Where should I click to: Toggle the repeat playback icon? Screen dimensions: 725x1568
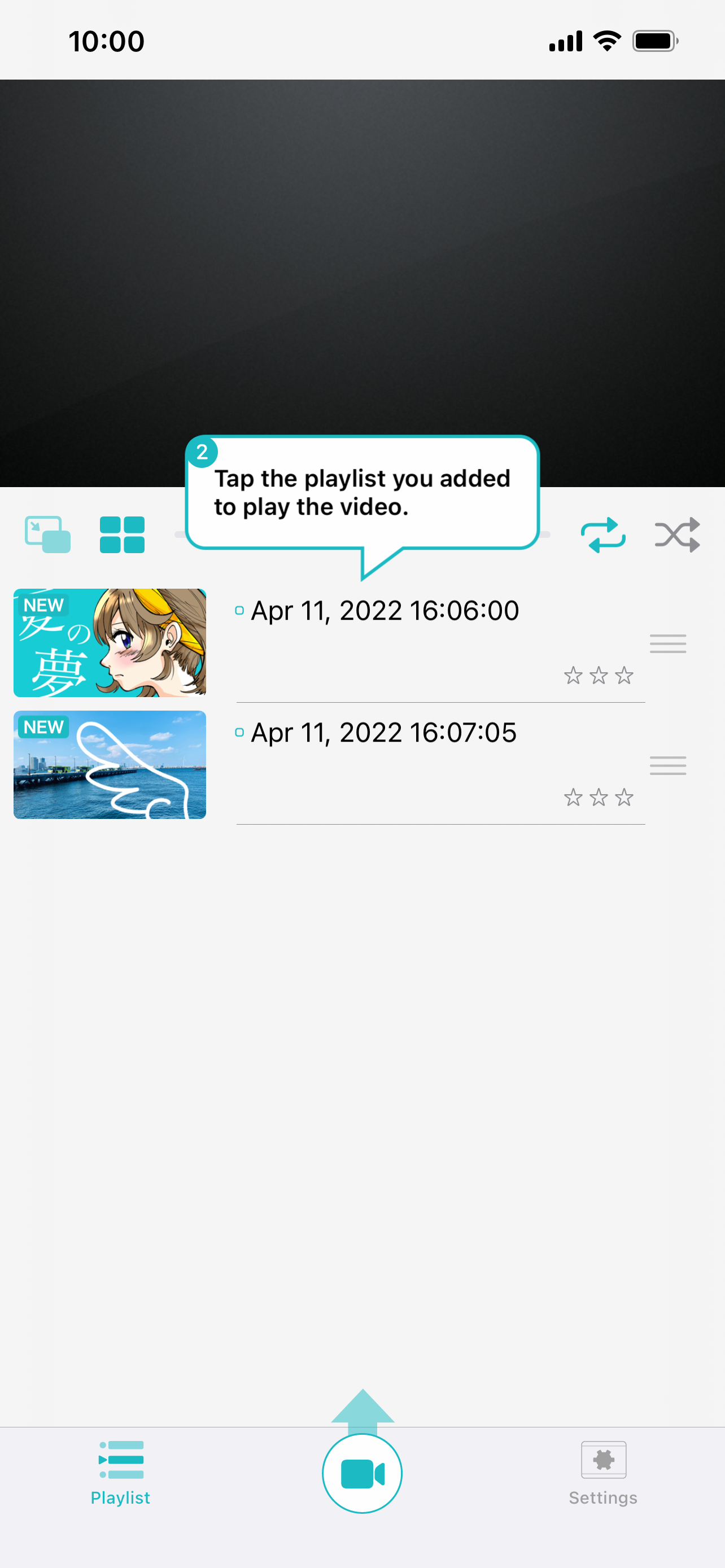(x=602, y=535)
